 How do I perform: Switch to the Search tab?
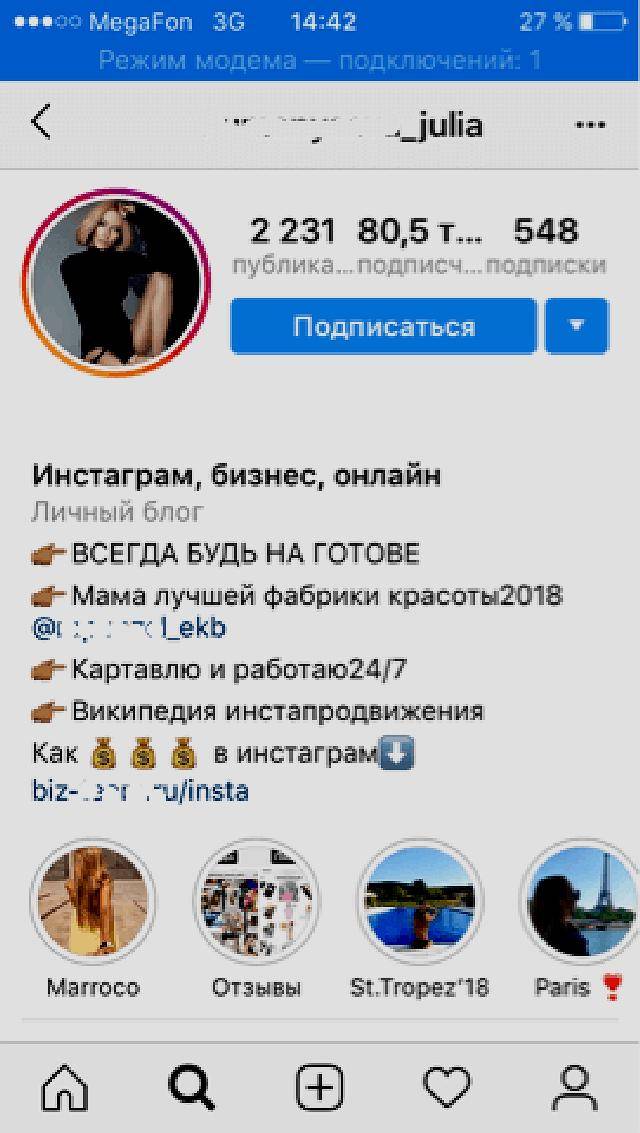point(192,1088)
